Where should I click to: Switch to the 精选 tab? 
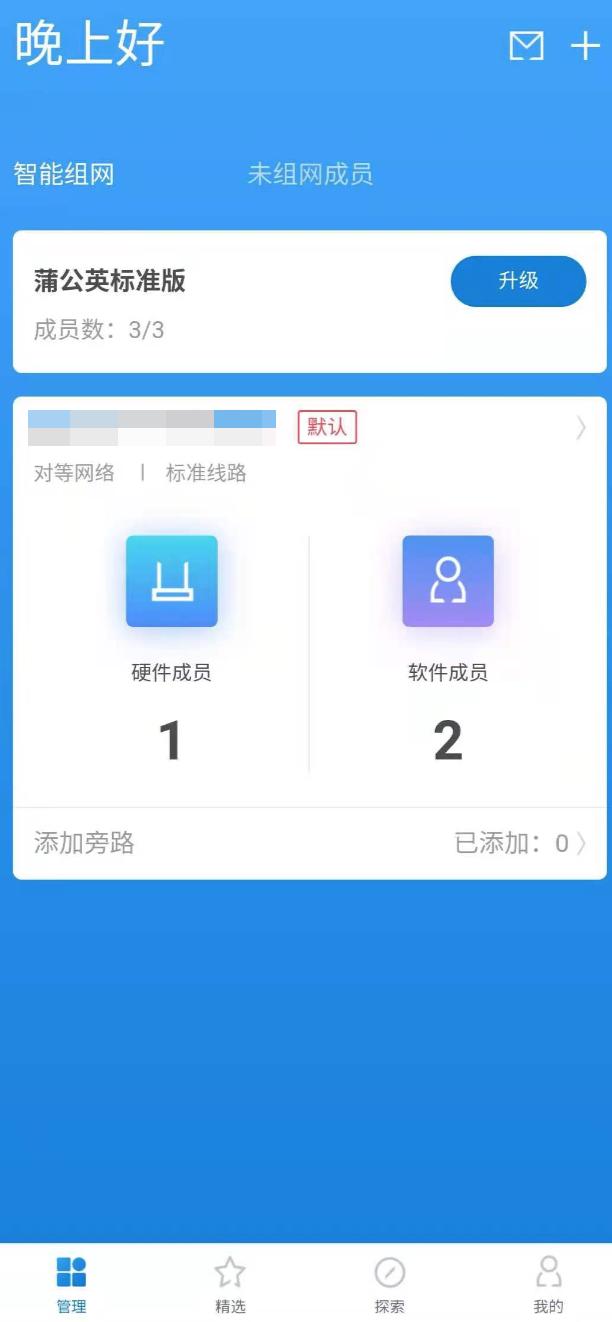(230, 1283)
